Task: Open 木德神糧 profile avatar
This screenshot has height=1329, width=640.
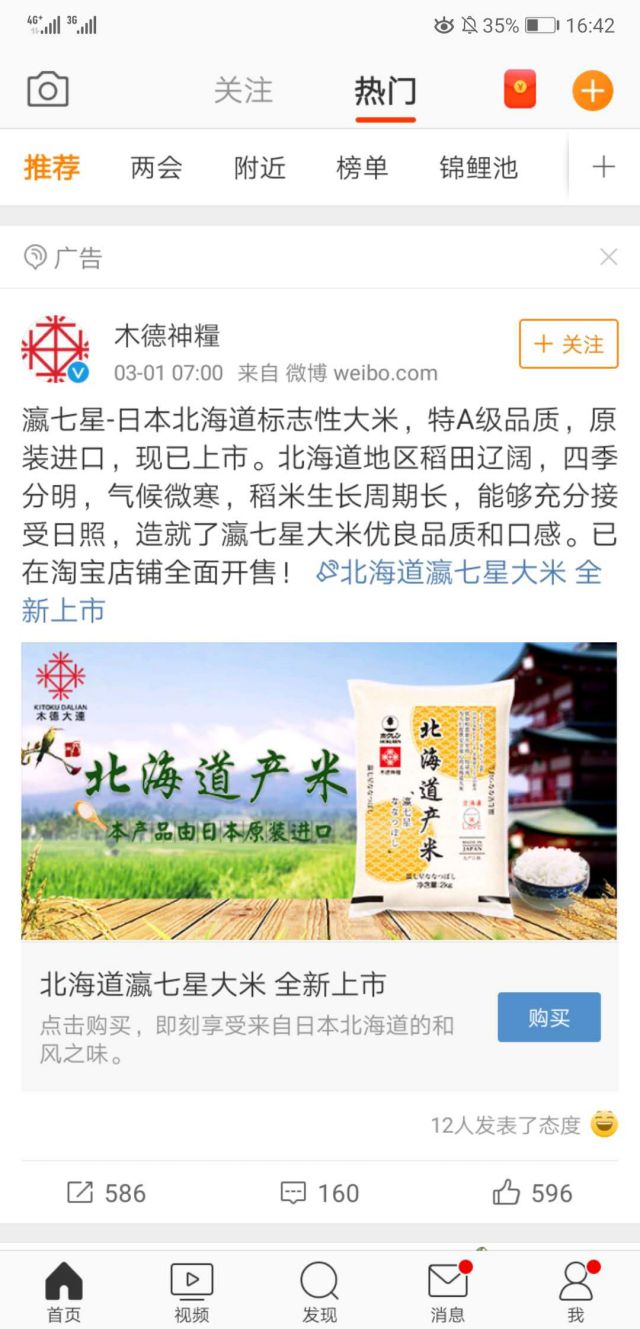Action: tap(56, 350)
